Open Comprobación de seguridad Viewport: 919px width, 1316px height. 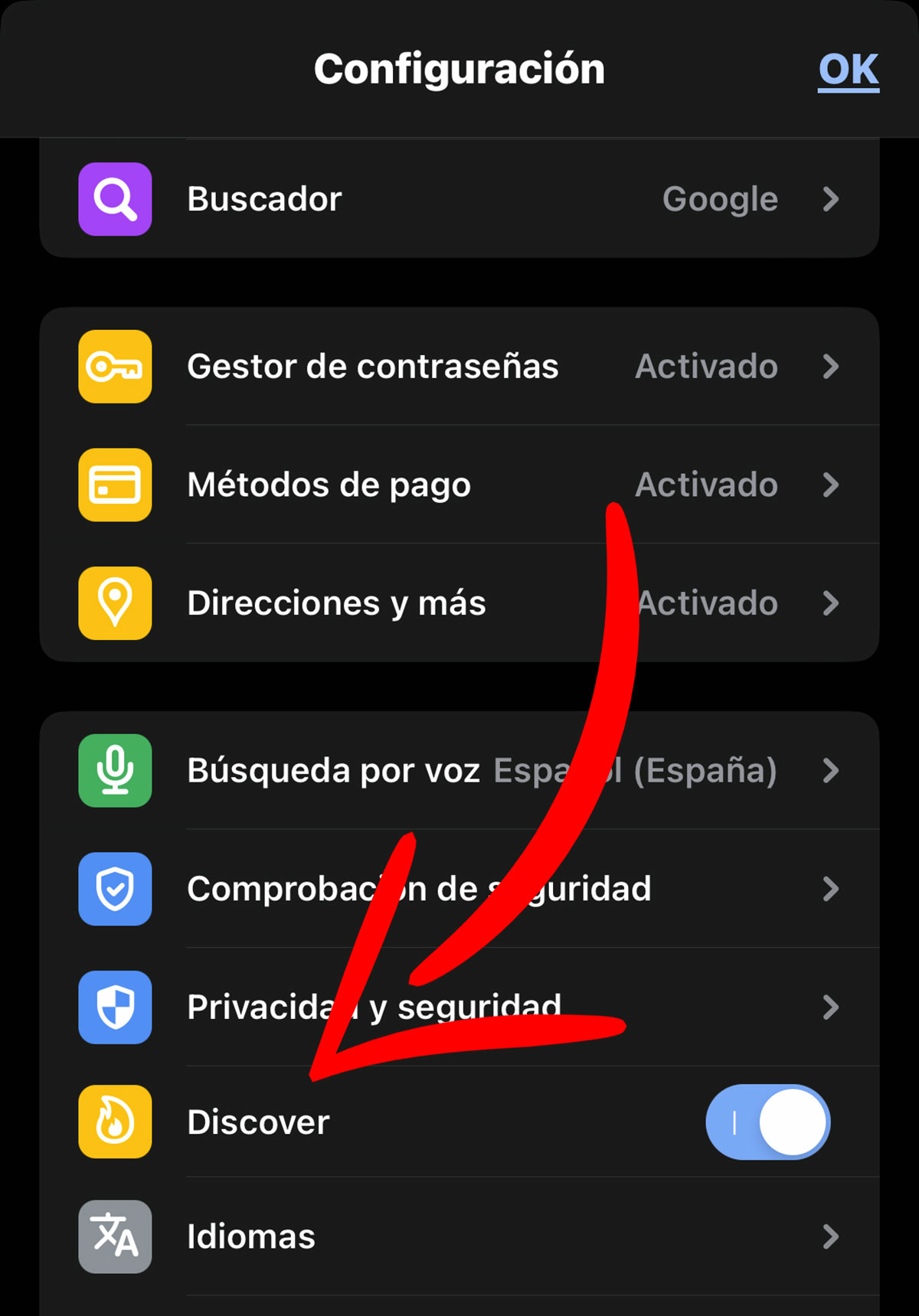click(459, 889)
